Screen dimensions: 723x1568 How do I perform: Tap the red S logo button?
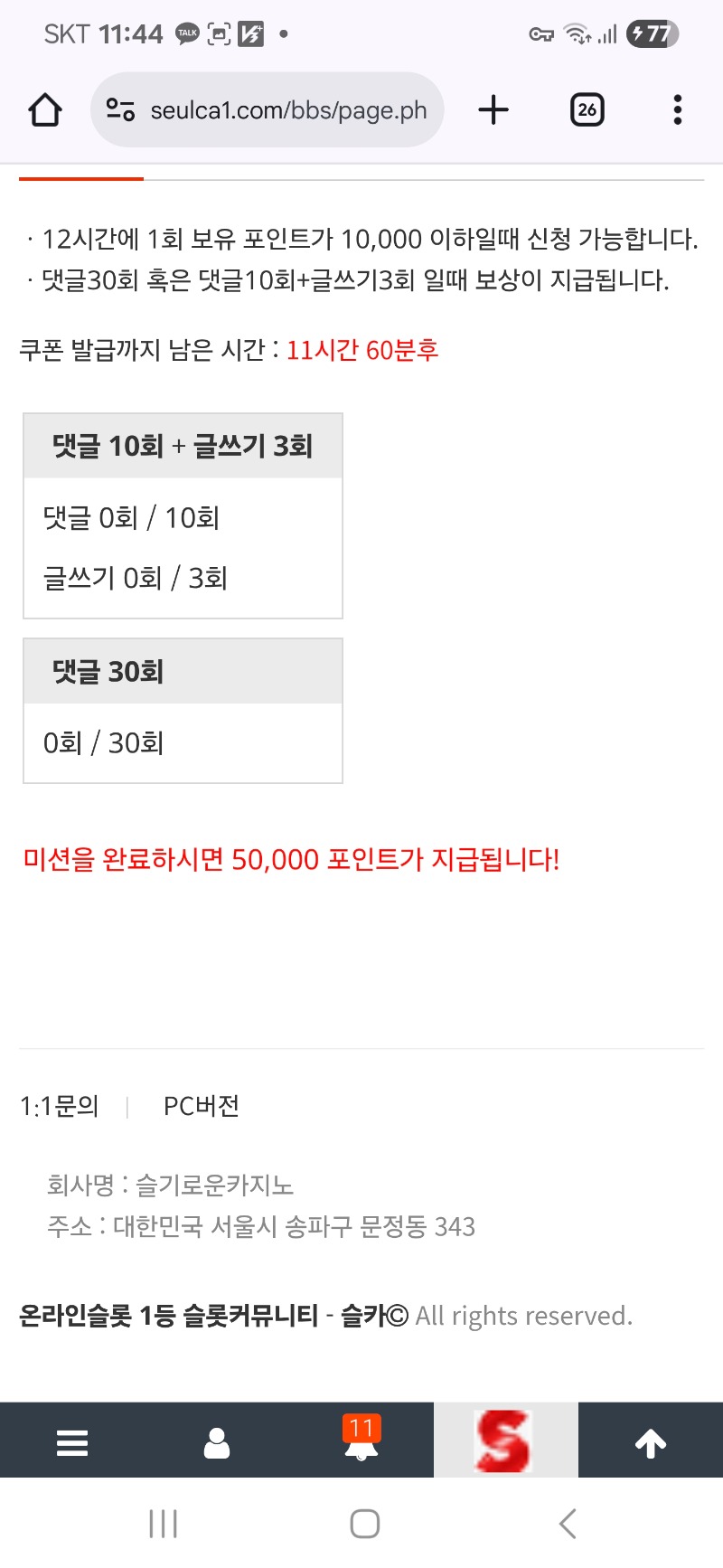(504, 1440)
